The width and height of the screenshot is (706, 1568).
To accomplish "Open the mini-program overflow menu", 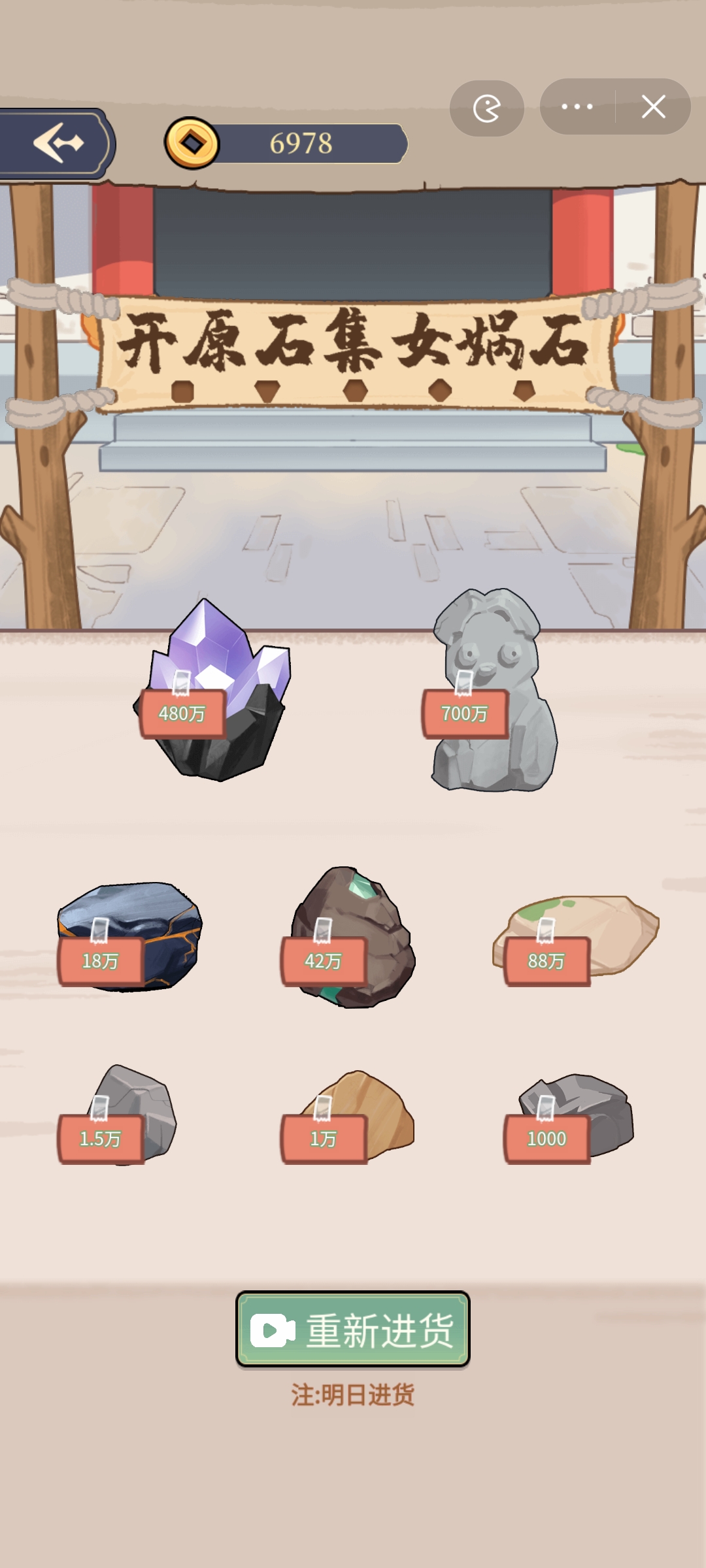I will 577,106.
